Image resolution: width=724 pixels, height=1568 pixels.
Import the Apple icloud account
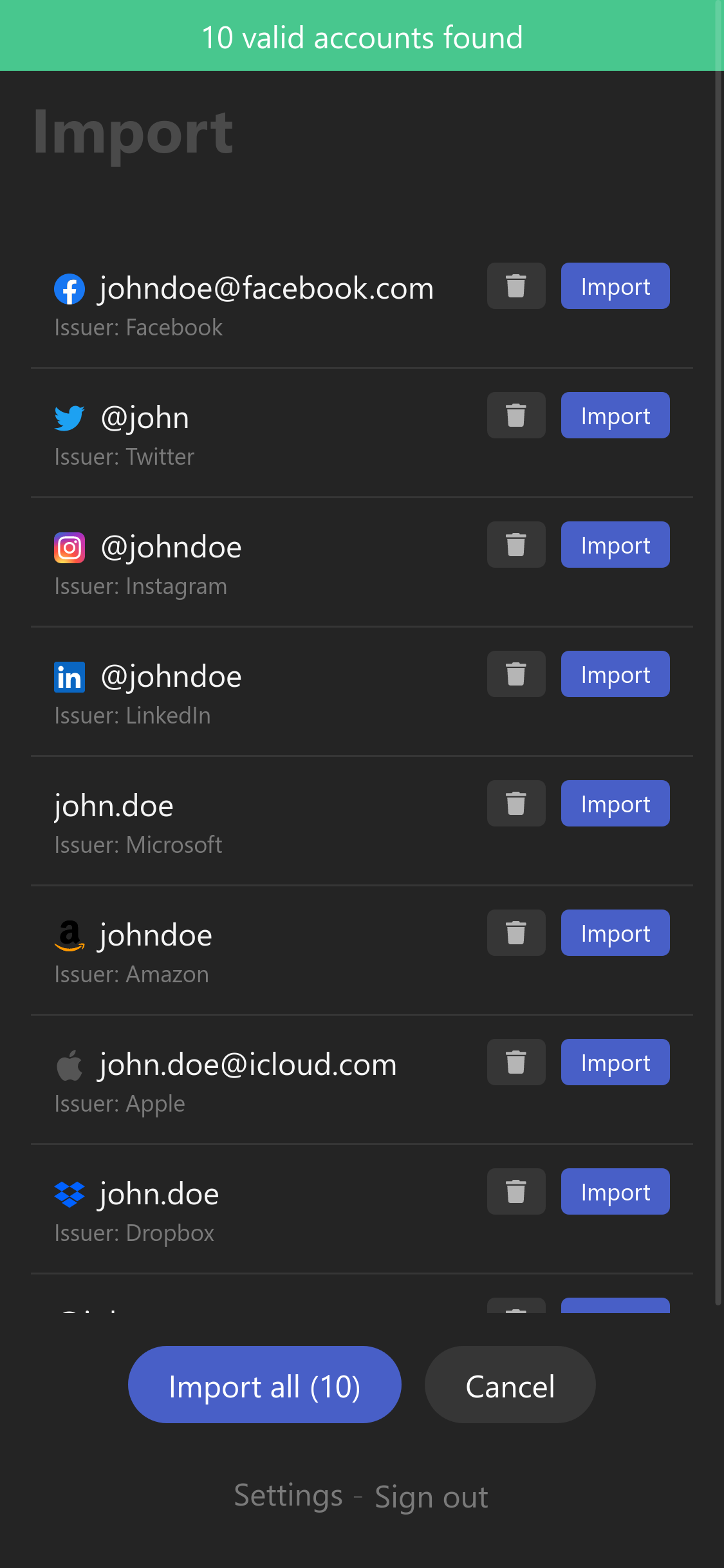click(x=615, y=1062)
